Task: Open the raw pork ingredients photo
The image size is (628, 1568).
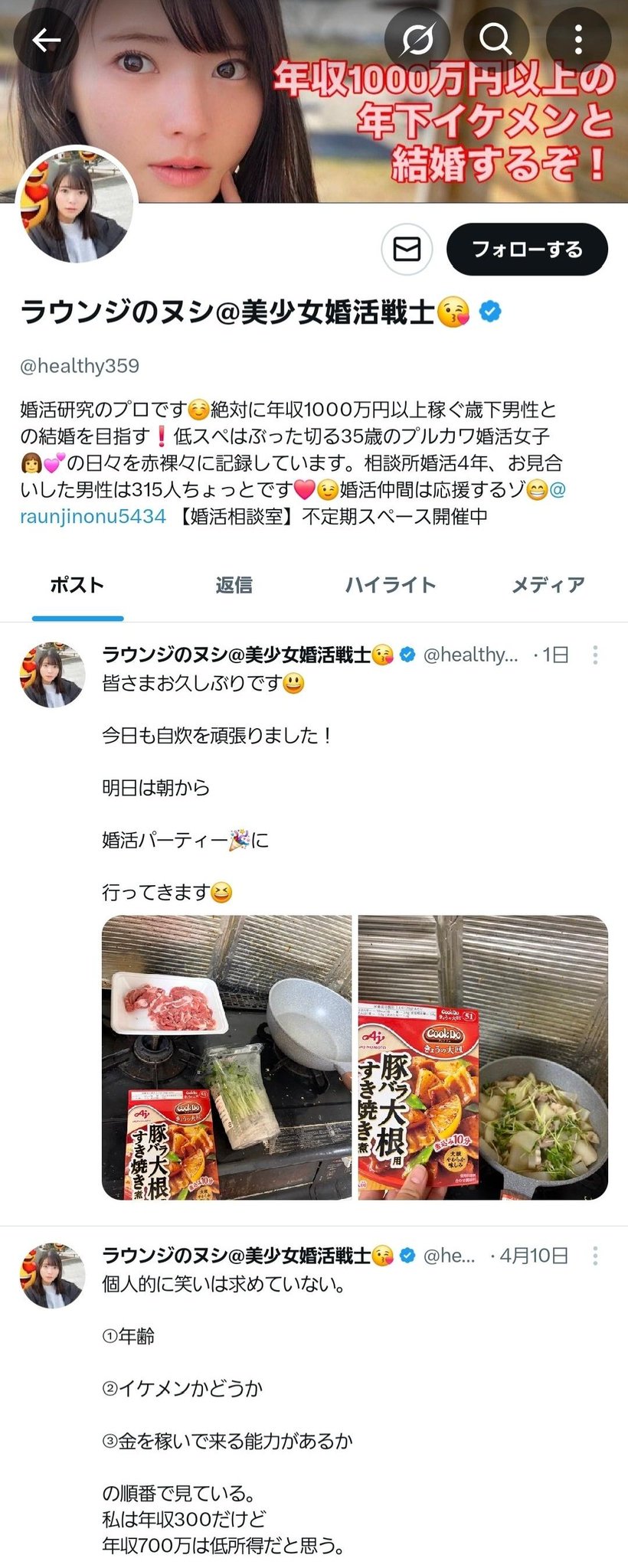Action: pos(227,1057)
